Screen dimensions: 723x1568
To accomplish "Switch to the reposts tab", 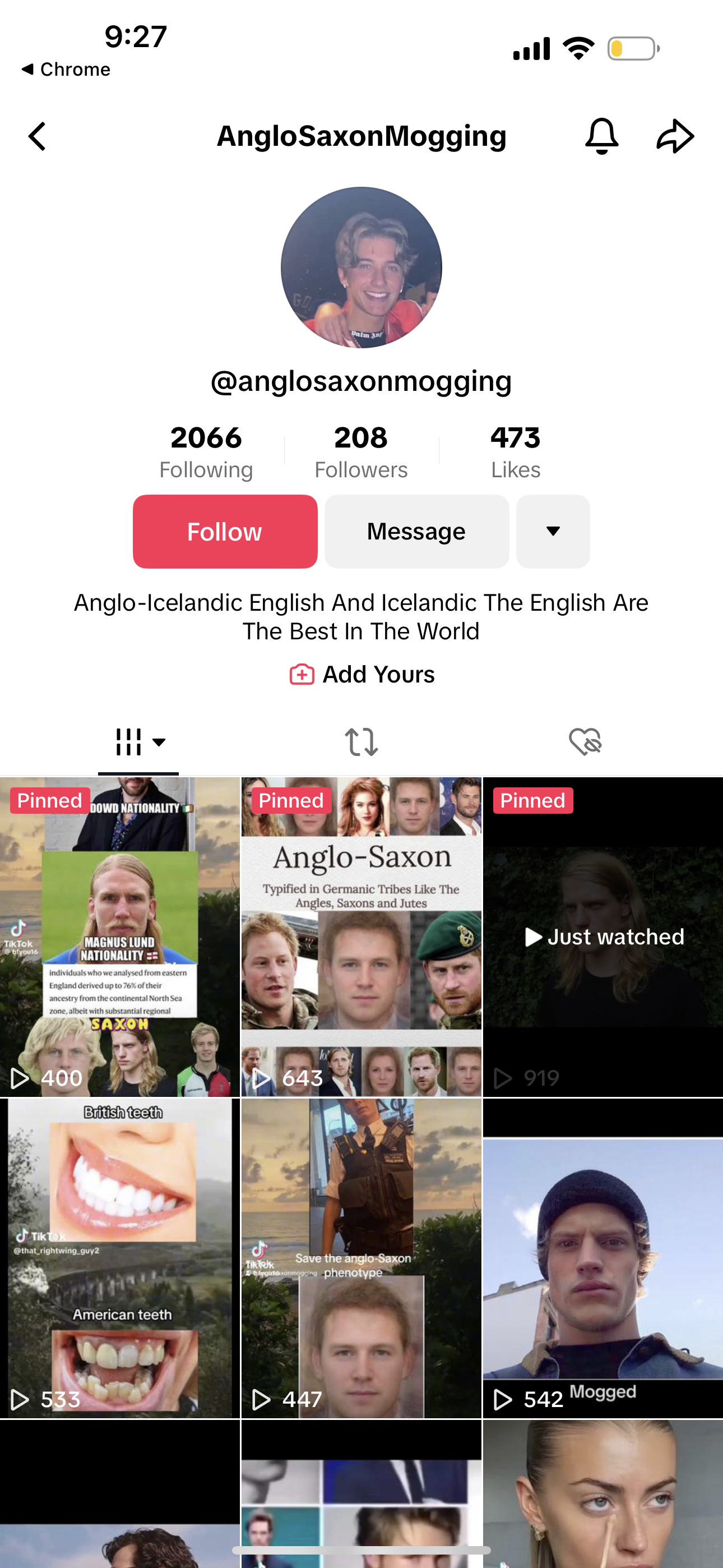I will point(361,741).
